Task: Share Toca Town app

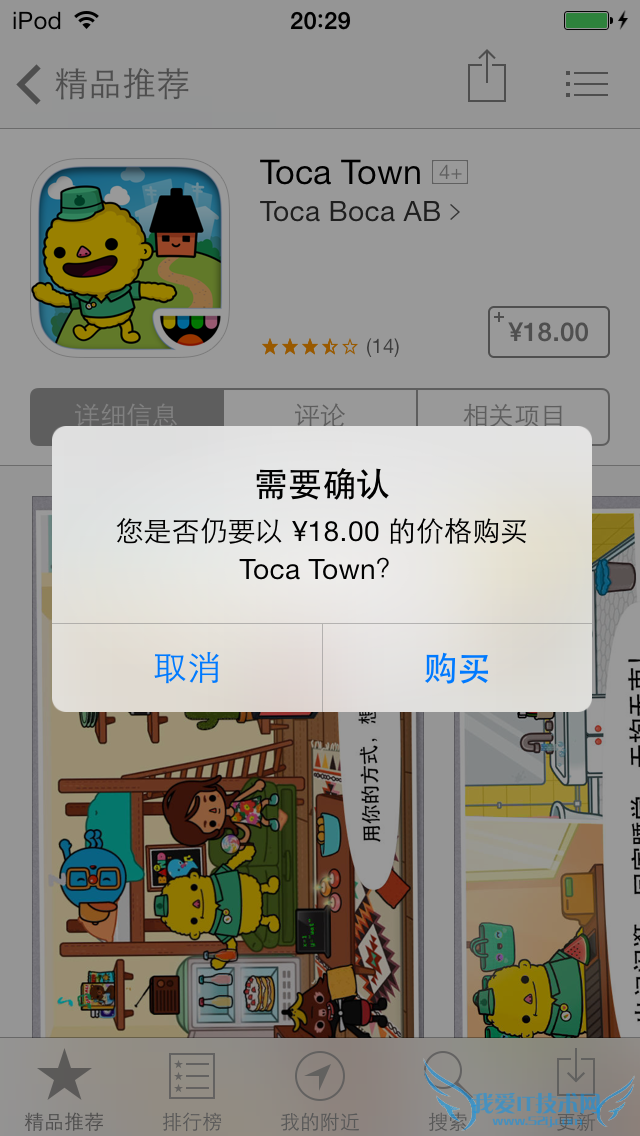Action: (x=487, y=78)
